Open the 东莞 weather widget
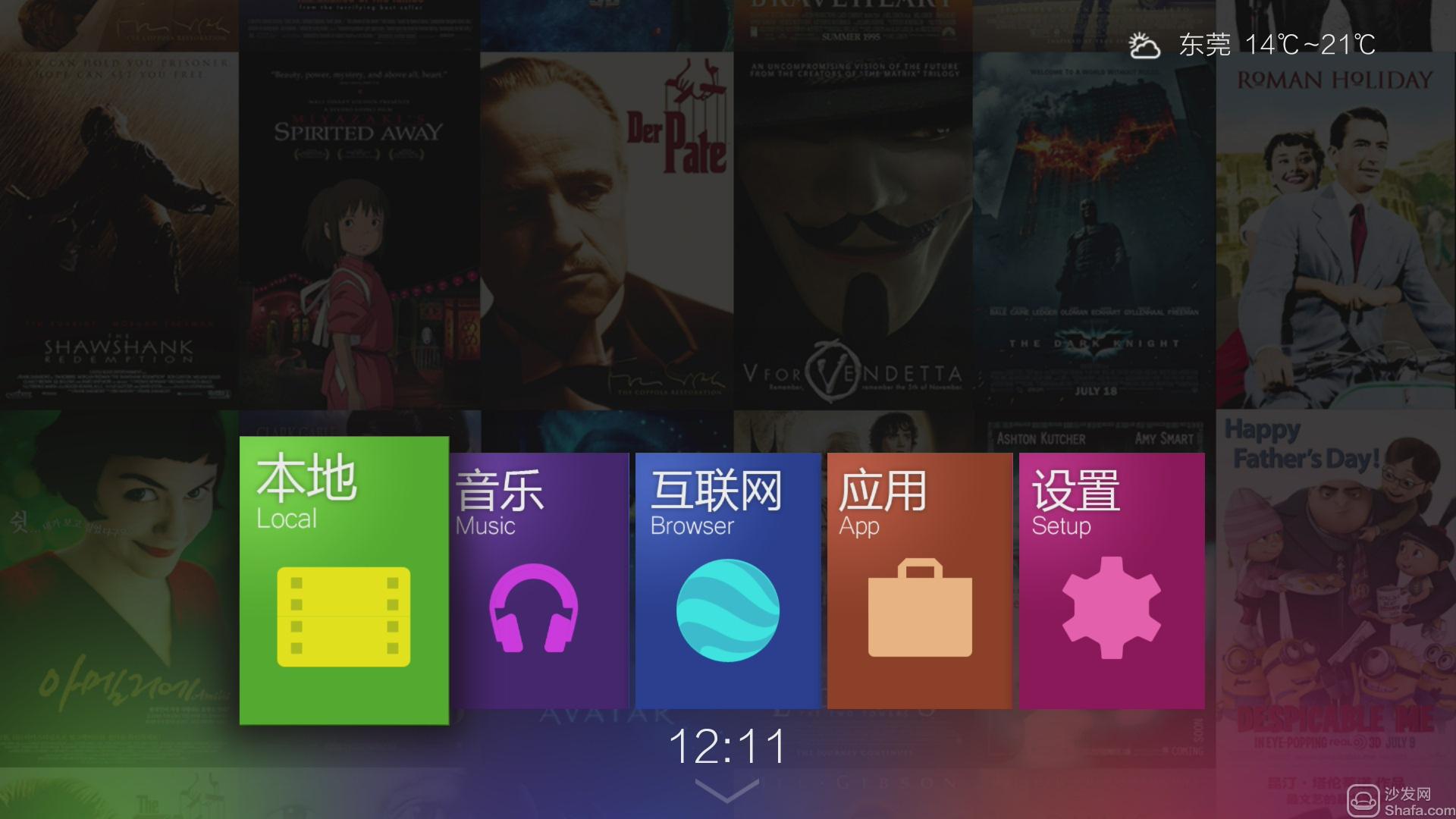Viewport: 1456px width, 819px height. tap(1251, 45)
